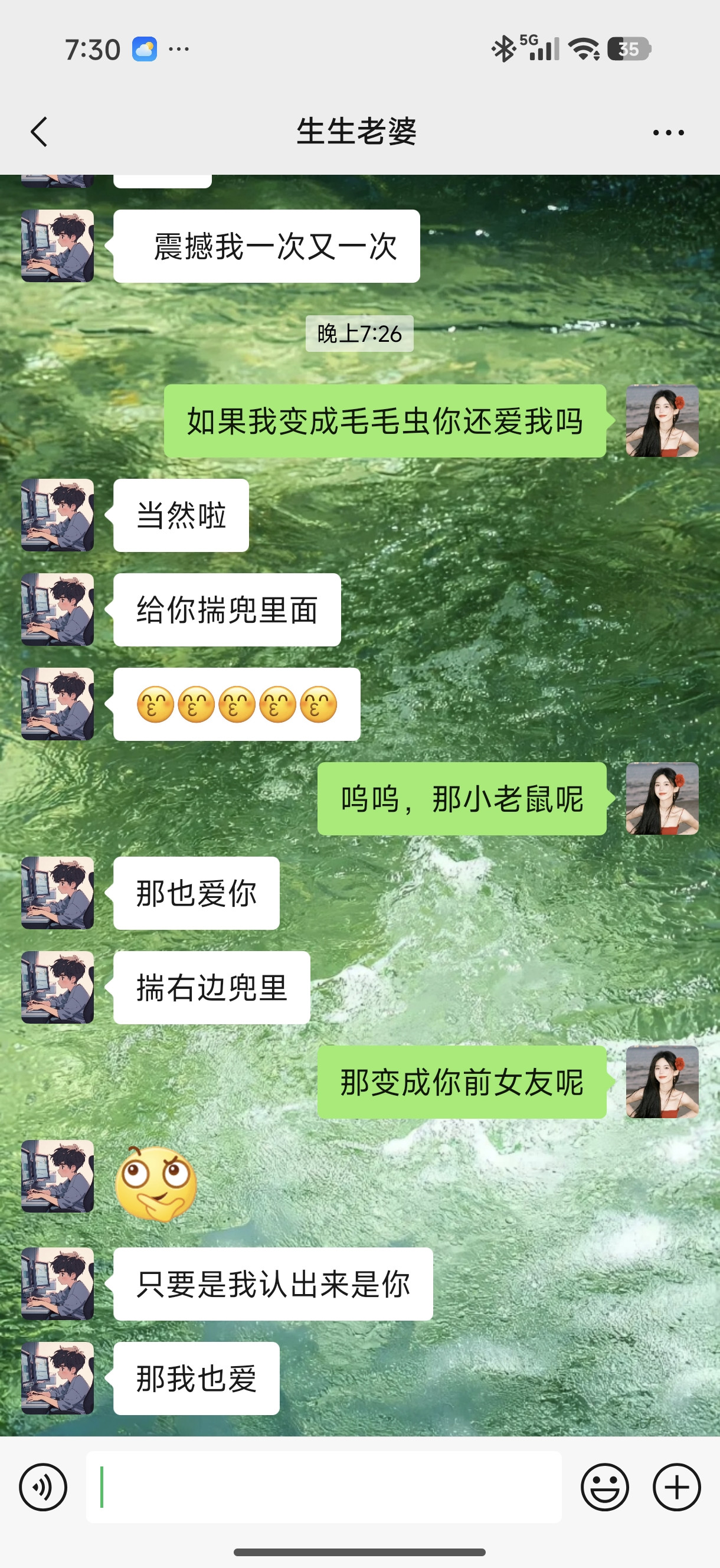The width and height of the screenshot is (720, 1568).
Task: Open my avatar beside 如果我变成毛毛虫你还爱我吗
Action: click(662, 420)
